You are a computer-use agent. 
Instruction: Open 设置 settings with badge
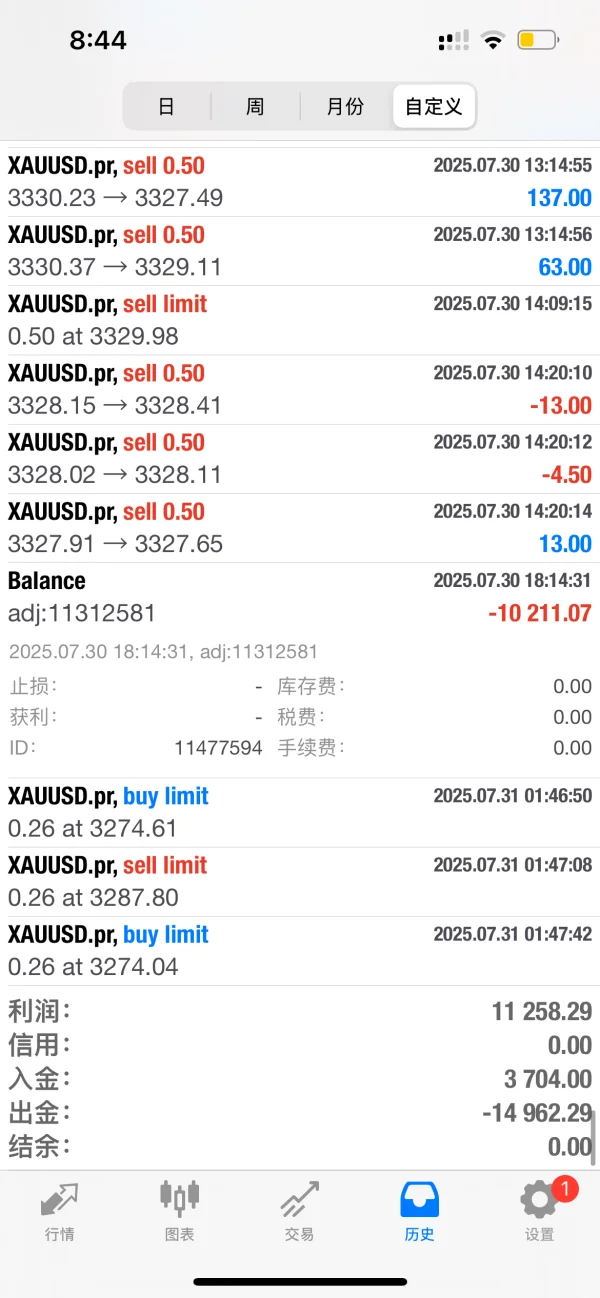click(540, 1212)
